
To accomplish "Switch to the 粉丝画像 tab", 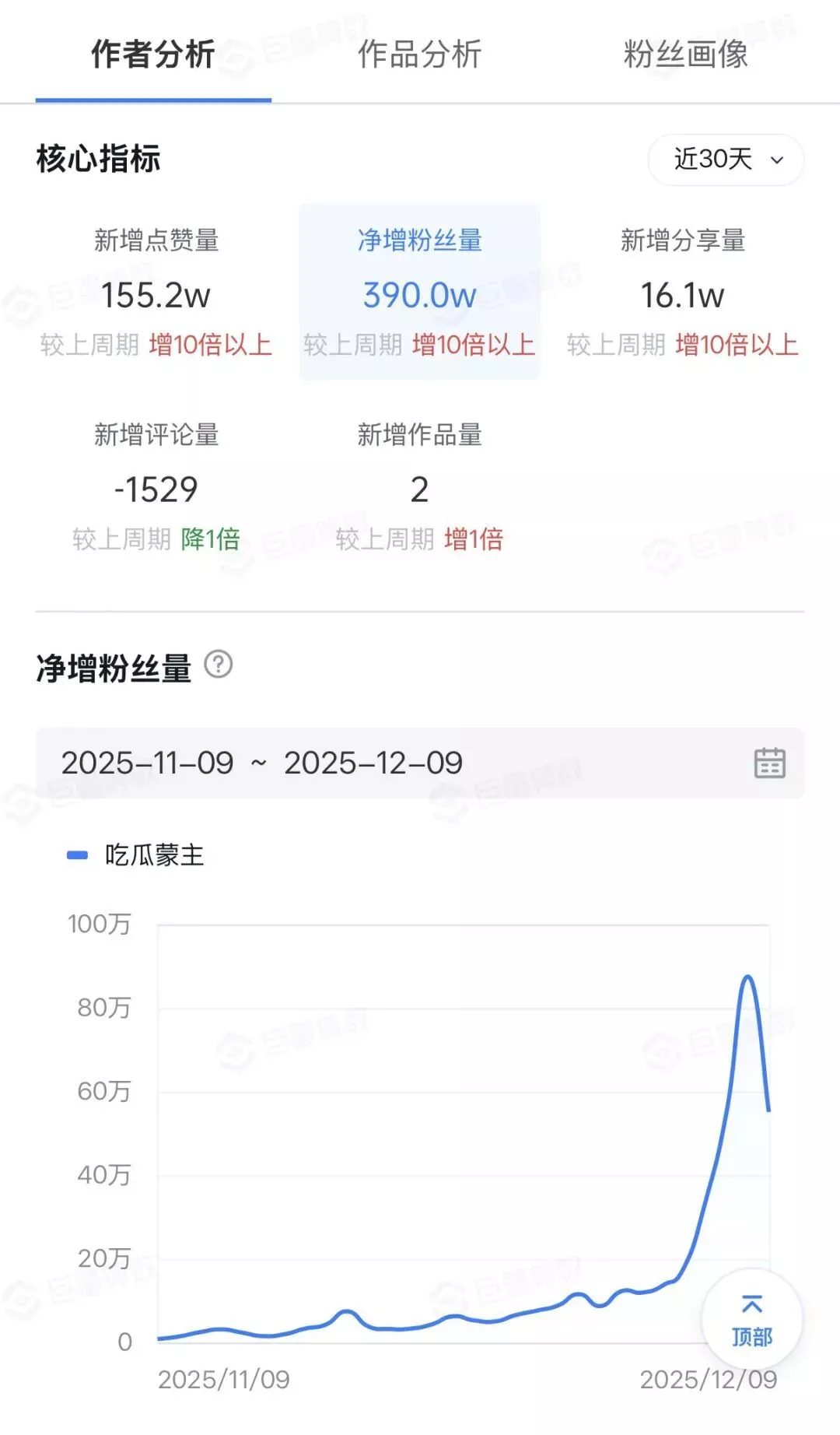I will click(x=685, y=54).
